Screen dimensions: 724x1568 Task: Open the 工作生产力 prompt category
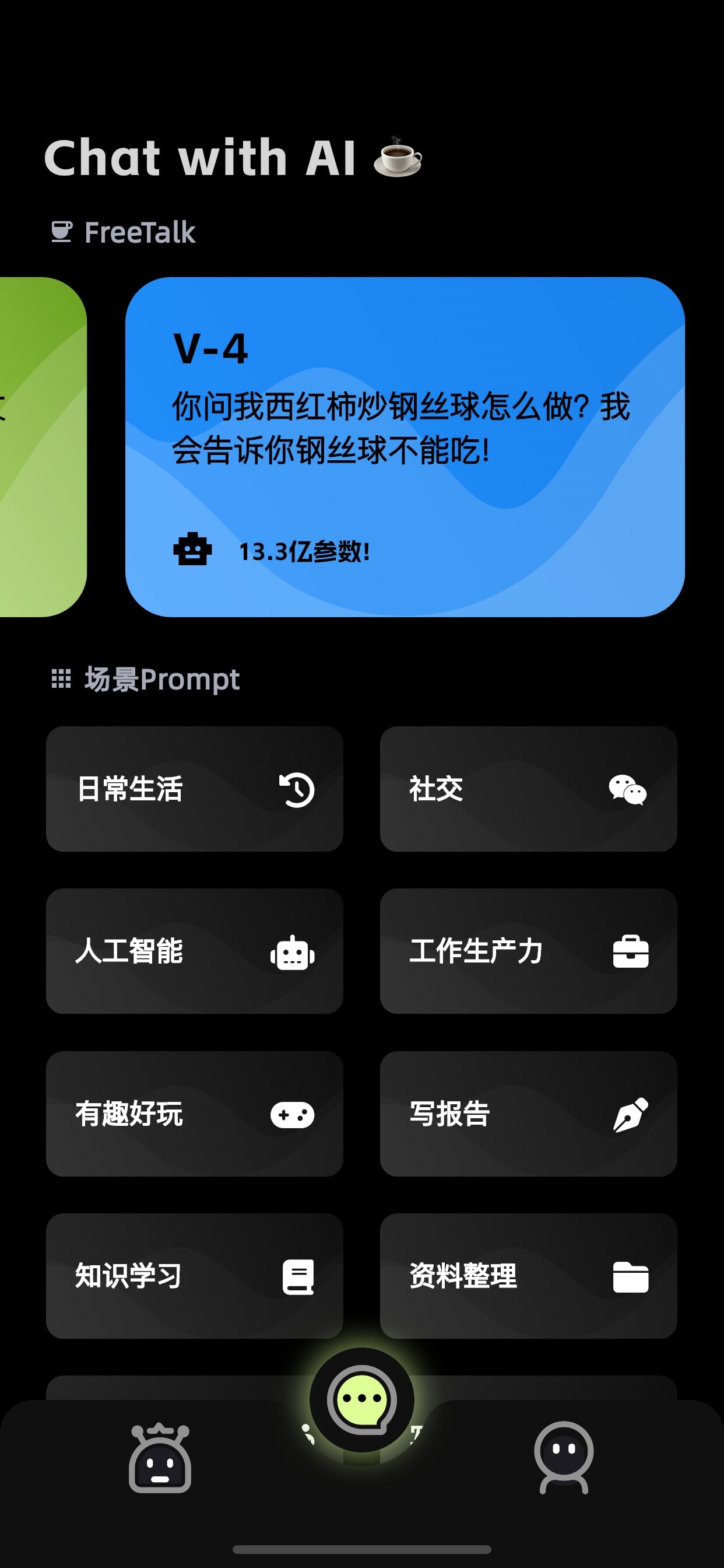tap(528, 951)
